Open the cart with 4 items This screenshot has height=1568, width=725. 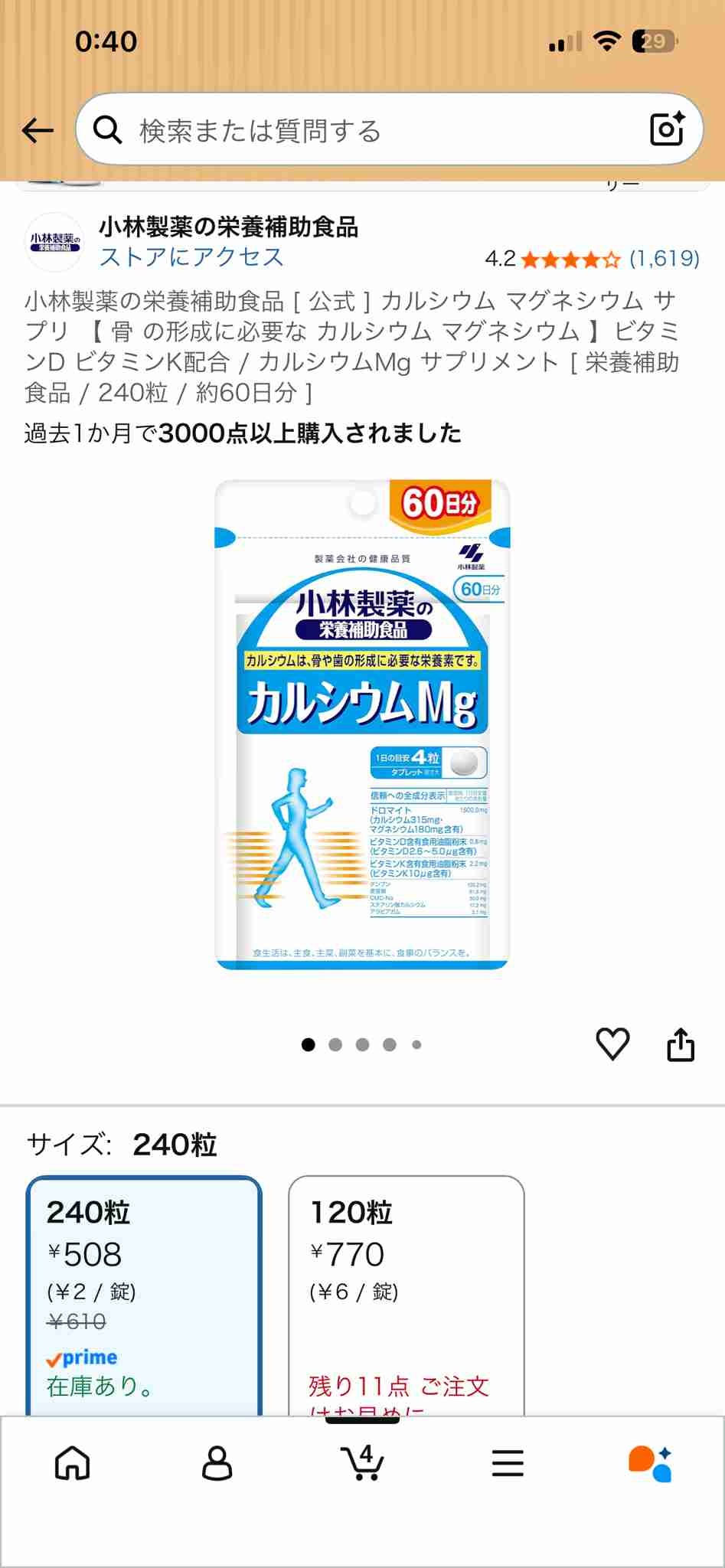click(362, 1462)
